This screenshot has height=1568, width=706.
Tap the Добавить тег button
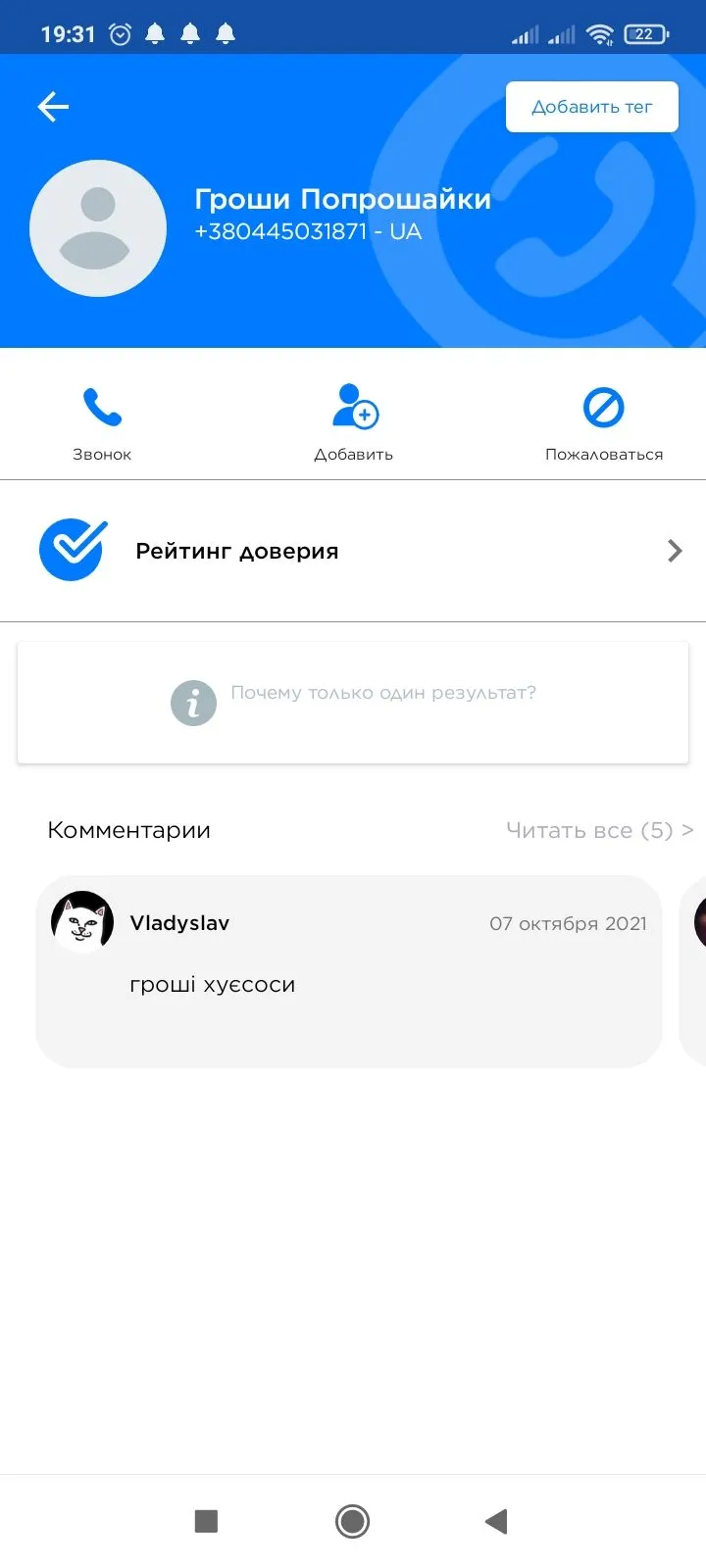pyautogui.click(x=591, y=106)
